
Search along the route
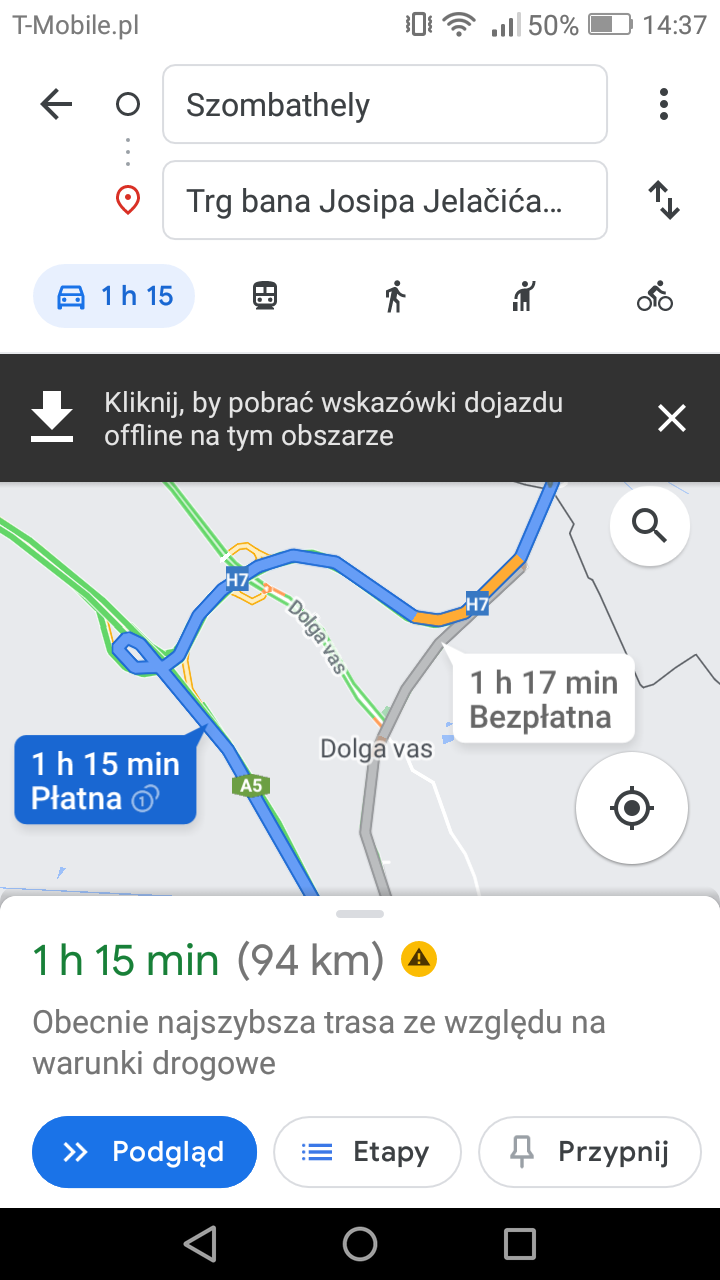tap(650, 525)
